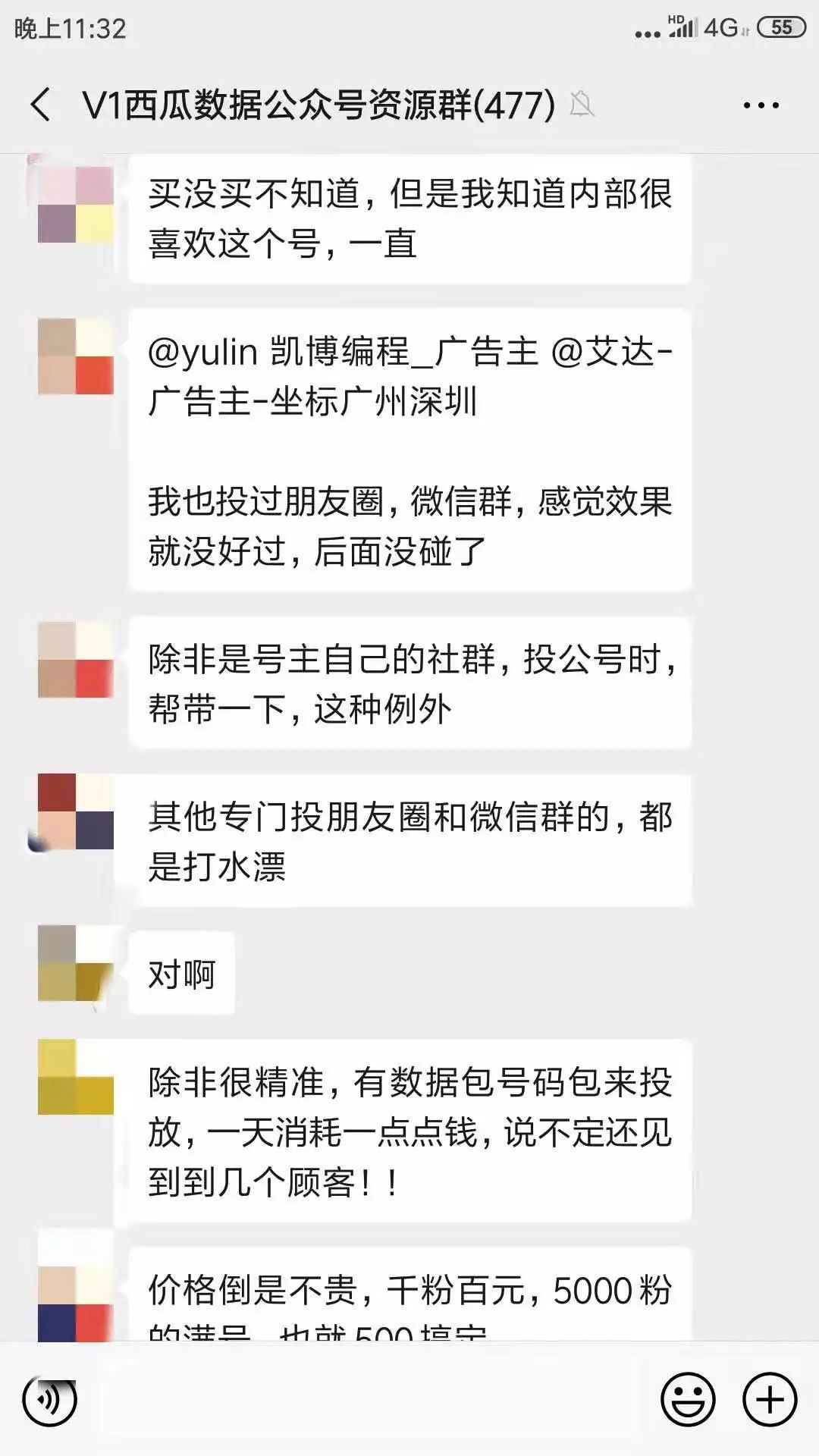
Task: Open the group chat overflow menu
Action: [761, 105]
